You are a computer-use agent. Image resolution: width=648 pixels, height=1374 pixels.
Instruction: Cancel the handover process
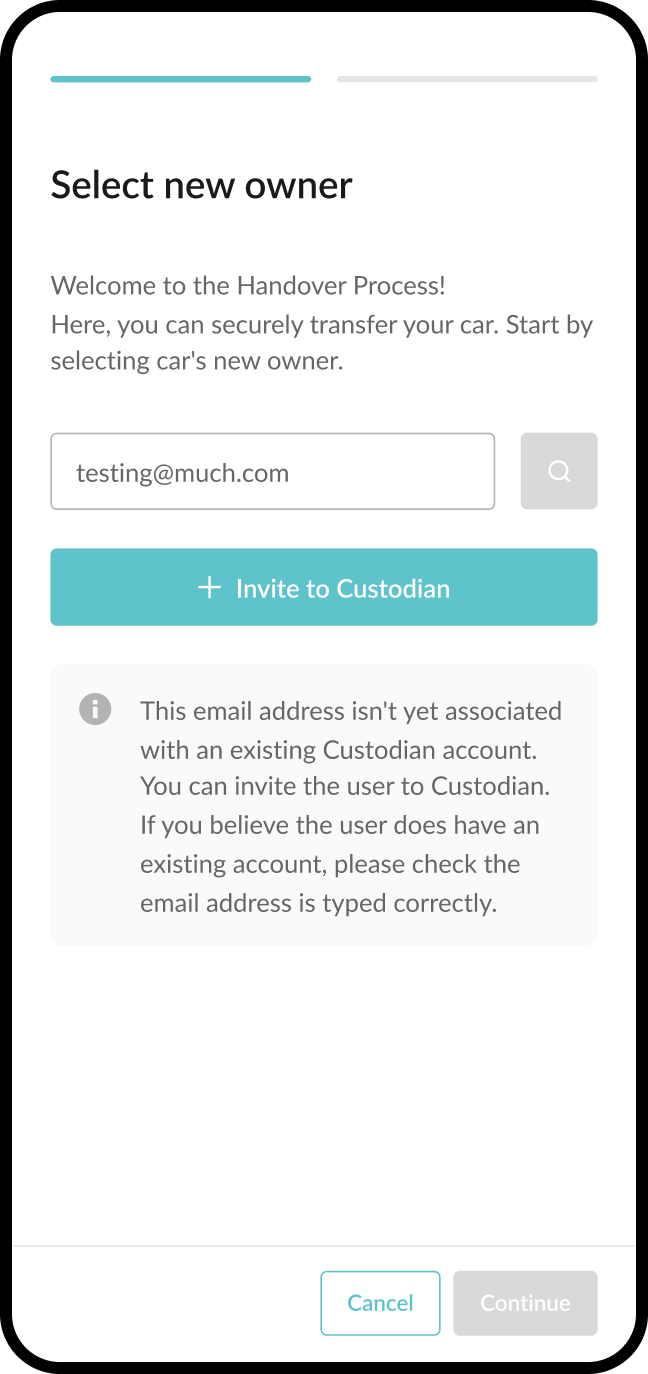click(380, 1303)
